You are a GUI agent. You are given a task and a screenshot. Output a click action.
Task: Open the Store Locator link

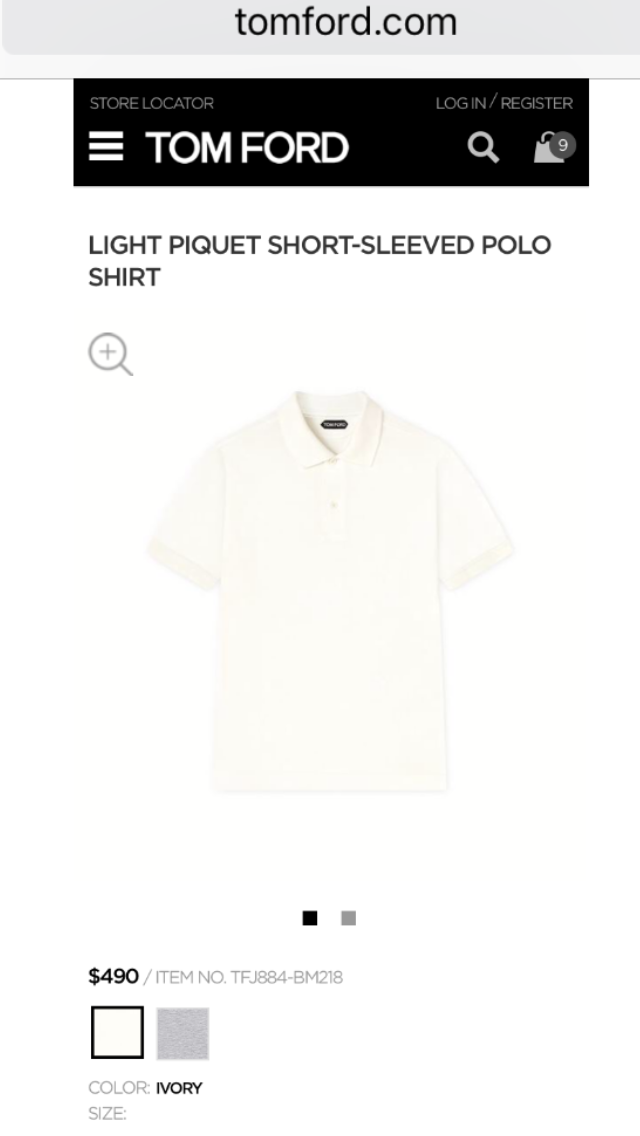(x=151, y=103)
